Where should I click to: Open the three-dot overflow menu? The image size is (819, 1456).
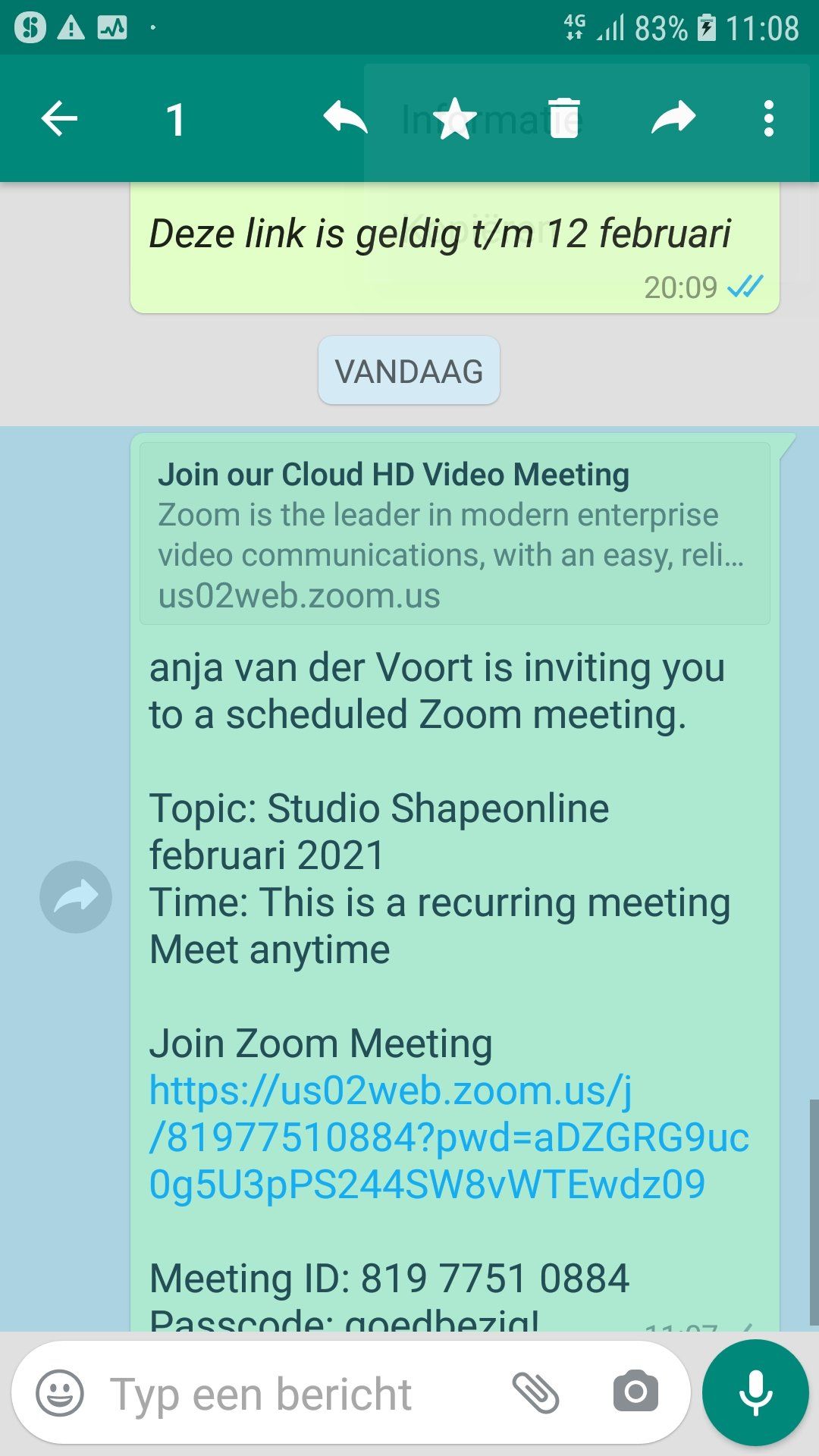tap(769, 119)
